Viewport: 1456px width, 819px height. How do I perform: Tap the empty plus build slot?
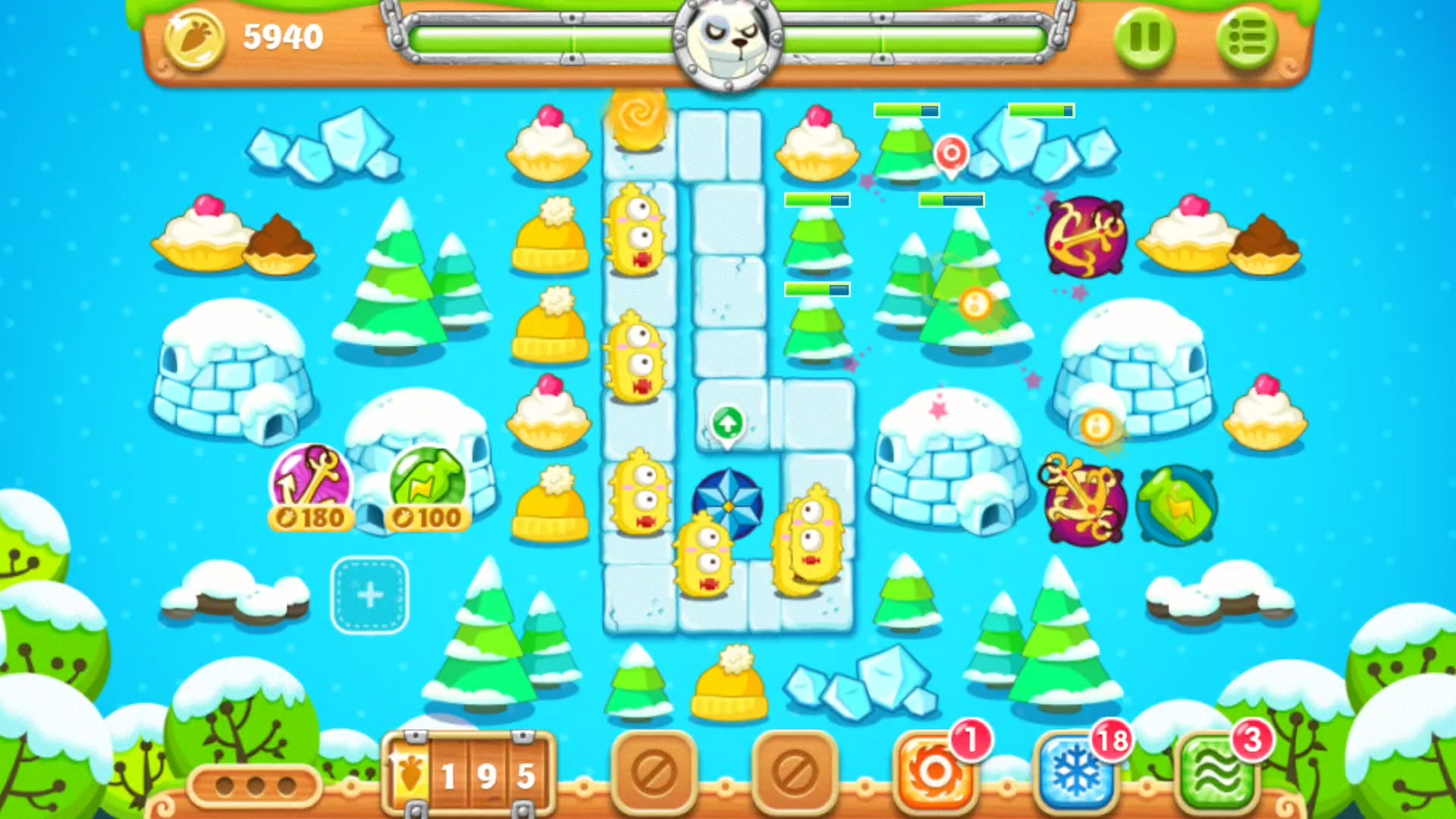(x=370, y=595)
